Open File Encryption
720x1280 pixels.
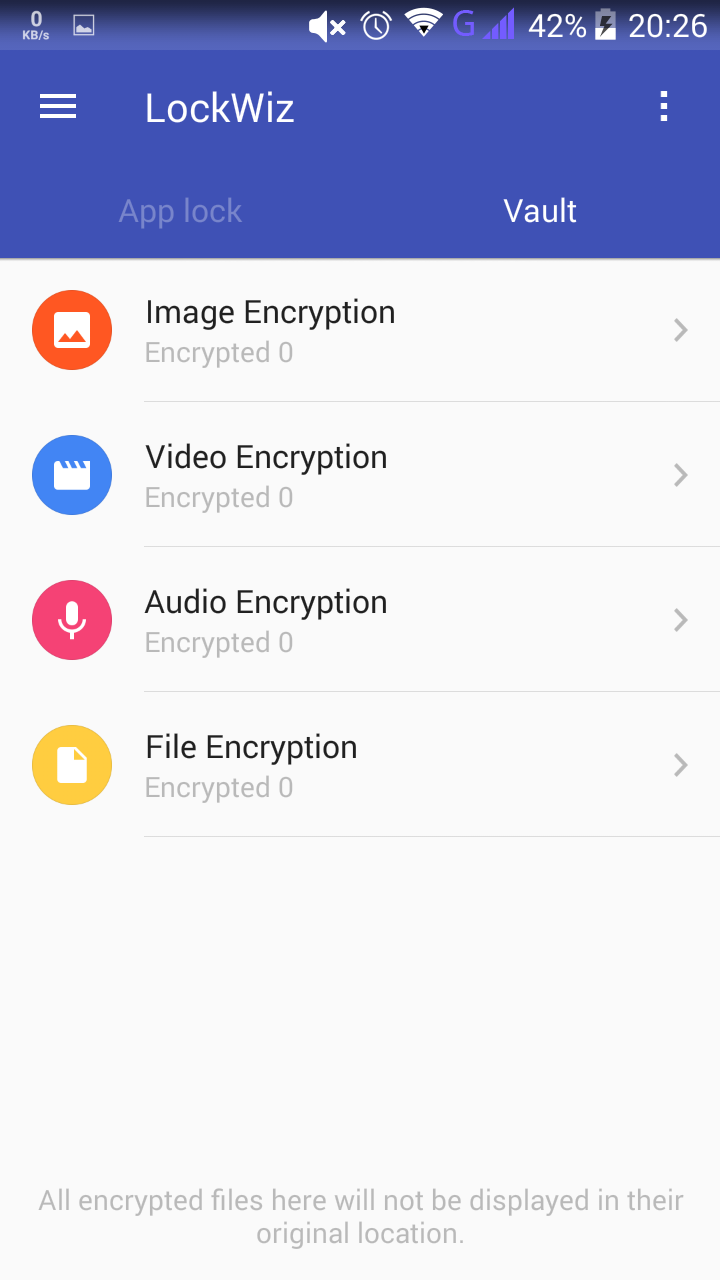(360, 765)
